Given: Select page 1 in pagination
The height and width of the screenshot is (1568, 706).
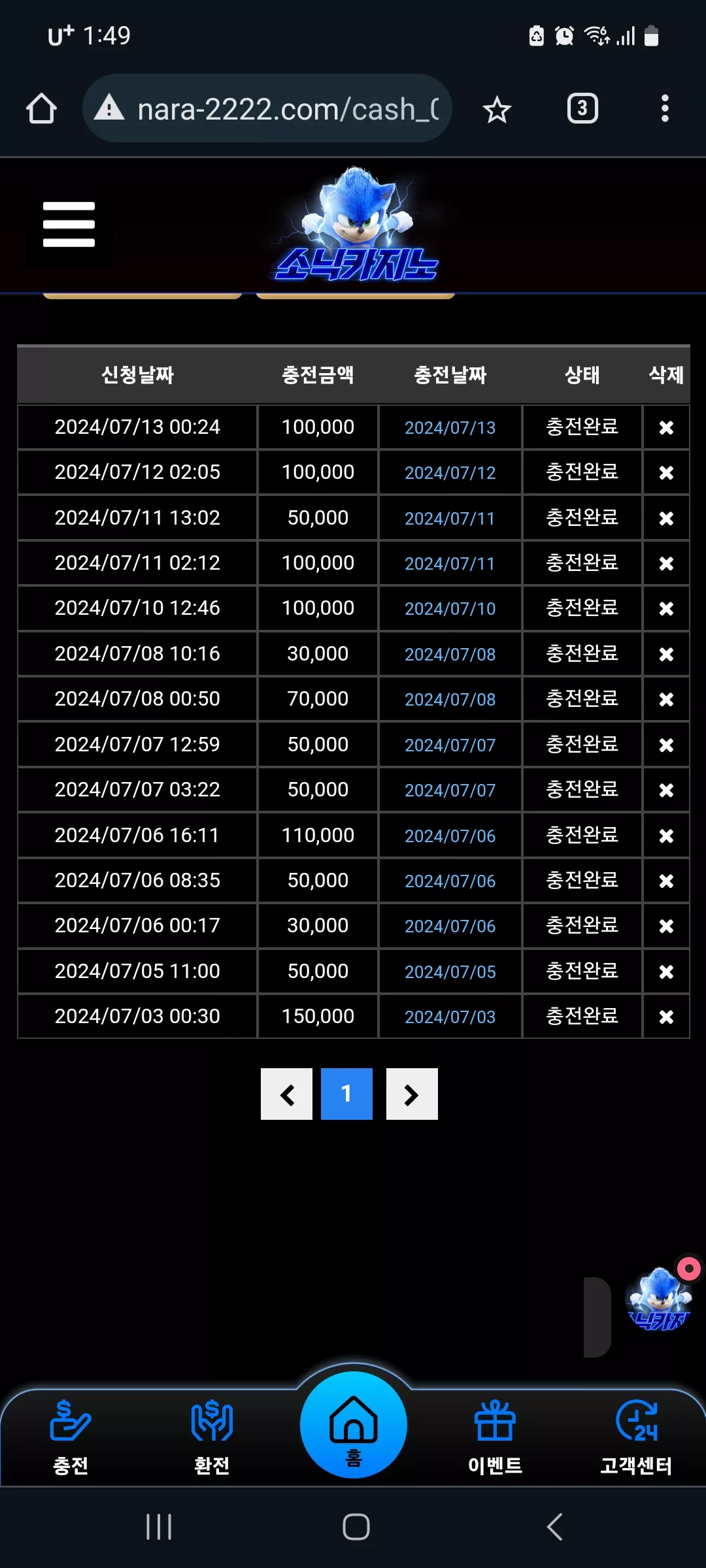Looking at the screenshot, I should click(346, 1094).
